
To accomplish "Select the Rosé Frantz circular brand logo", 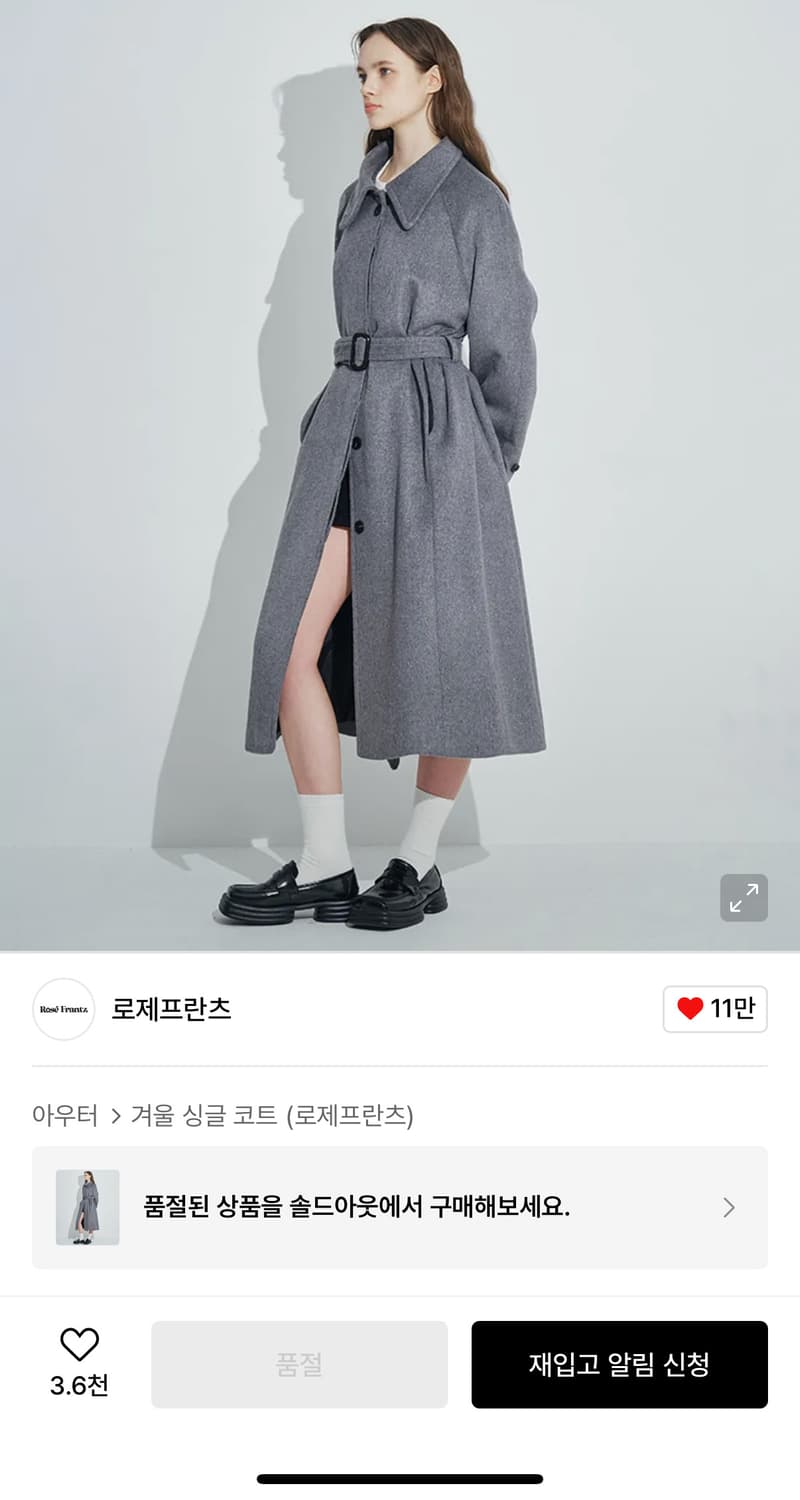I will click(x=63, y=1011).
